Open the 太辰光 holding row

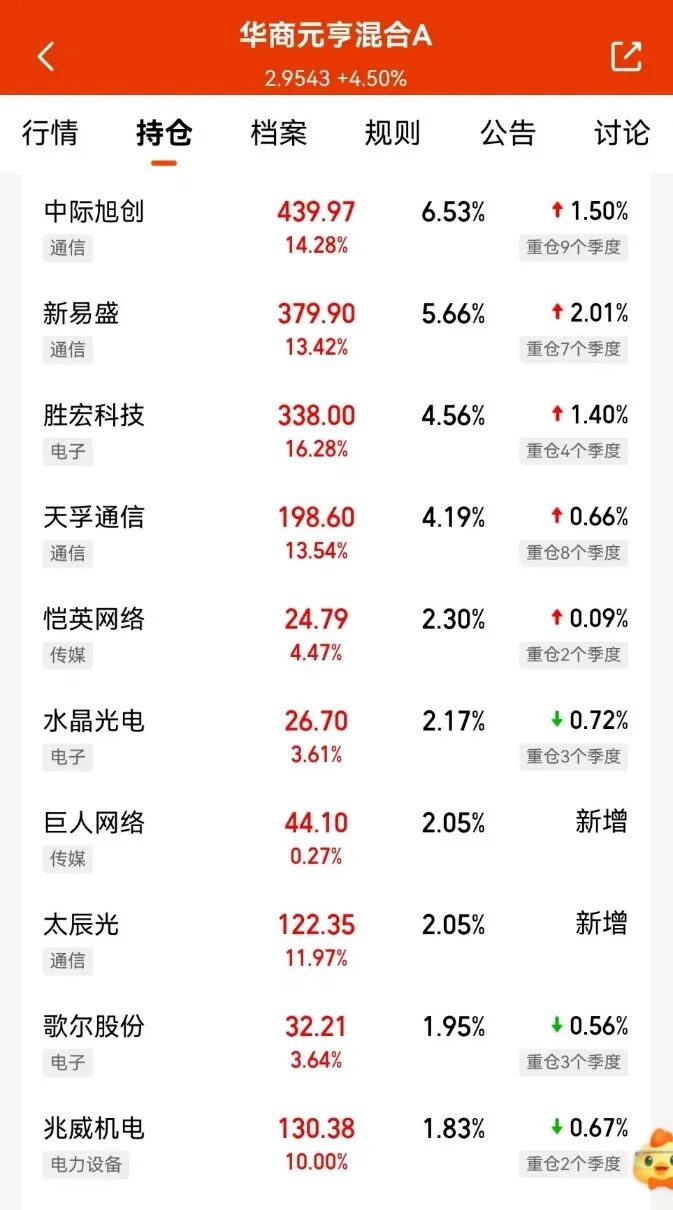[82, 925]
